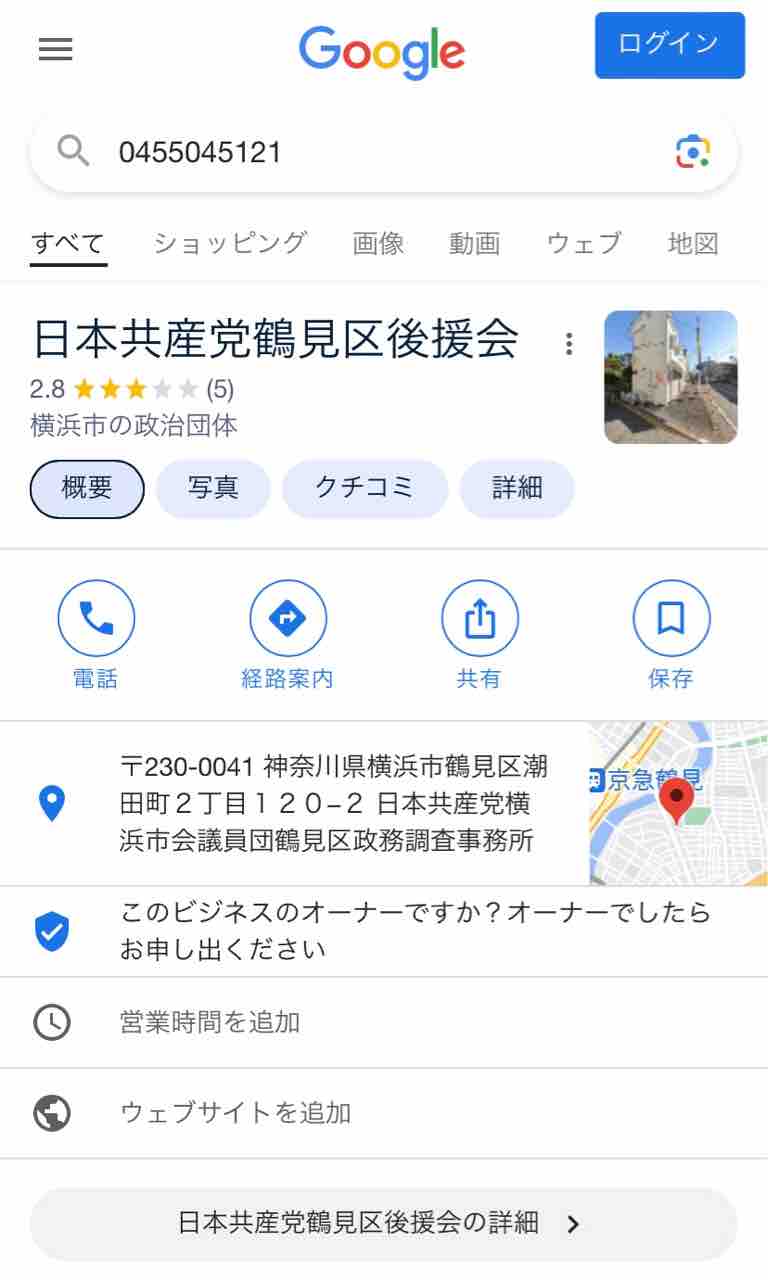Select the 写真 chip
This screenshot has width=768, height=1280.
coord(213,489)
